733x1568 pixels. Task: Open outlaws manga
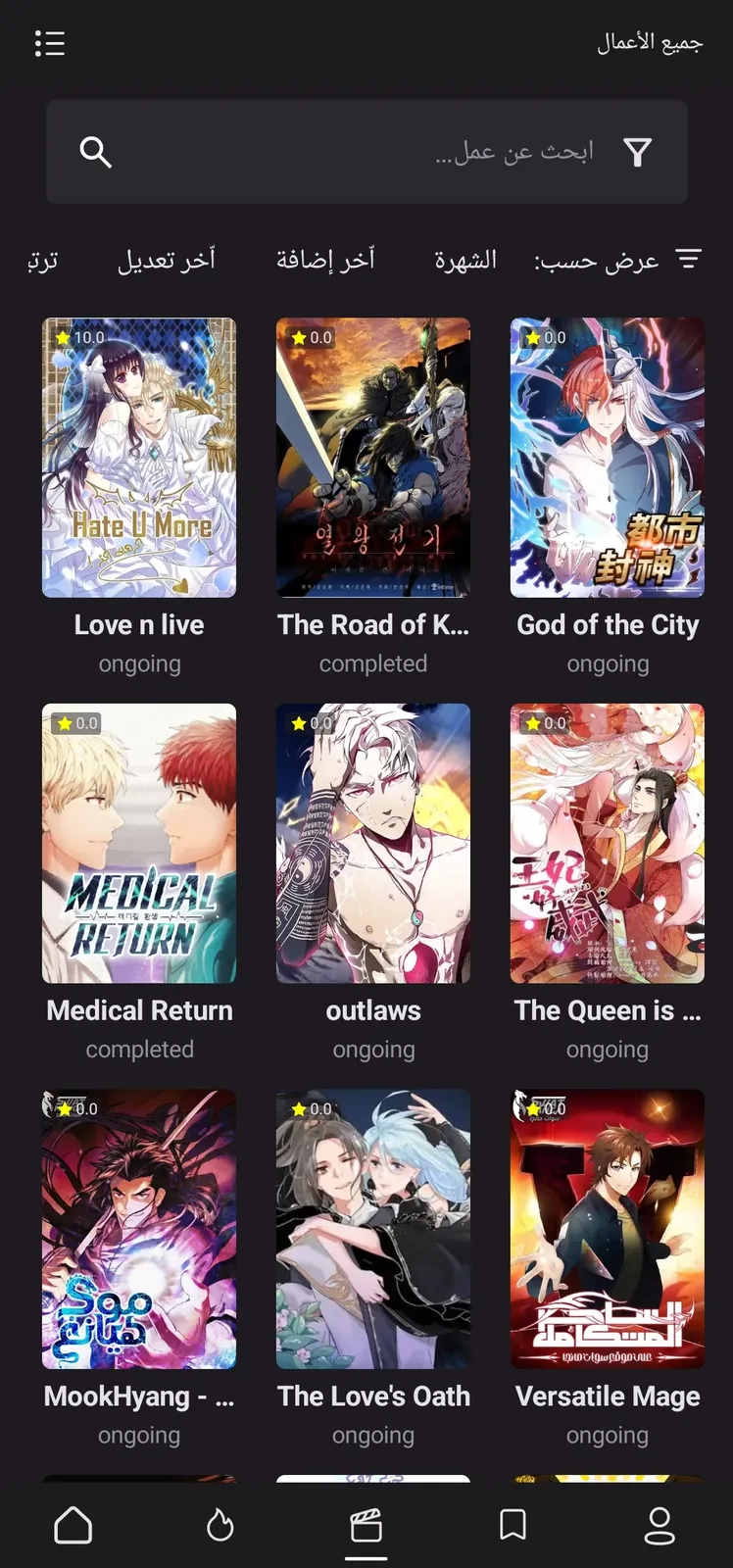pyautogui.click(x=373, y=844)
